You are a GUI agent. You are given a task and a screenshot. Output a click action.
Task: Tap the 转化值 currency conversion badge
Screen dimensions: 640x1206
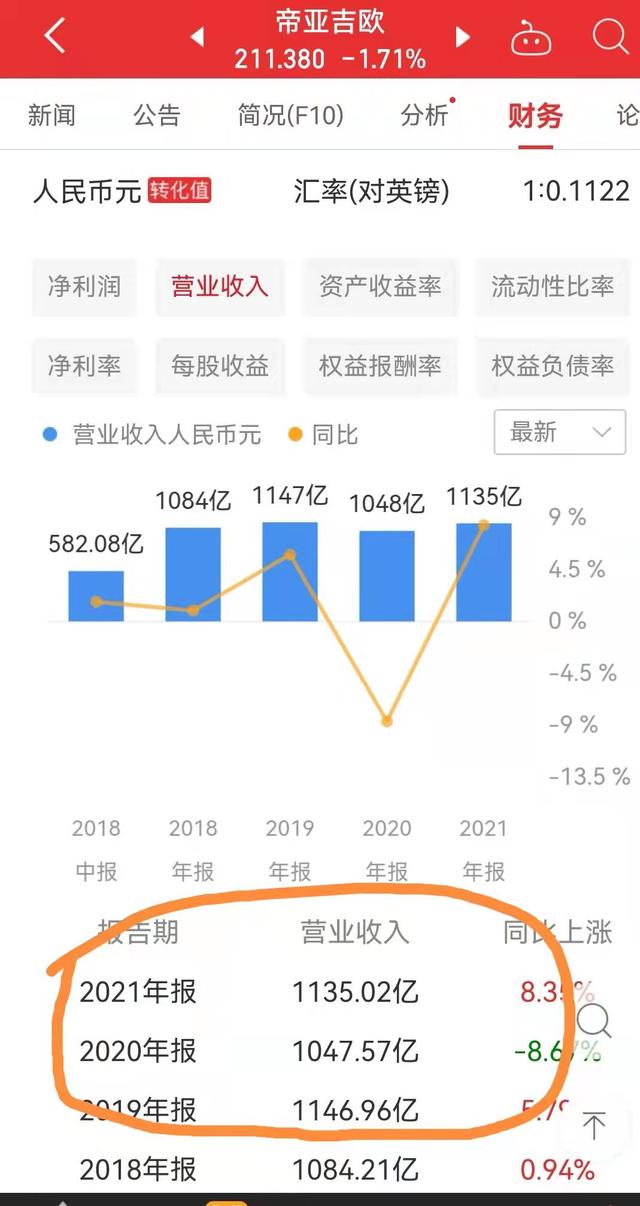(x=180, y=190)
